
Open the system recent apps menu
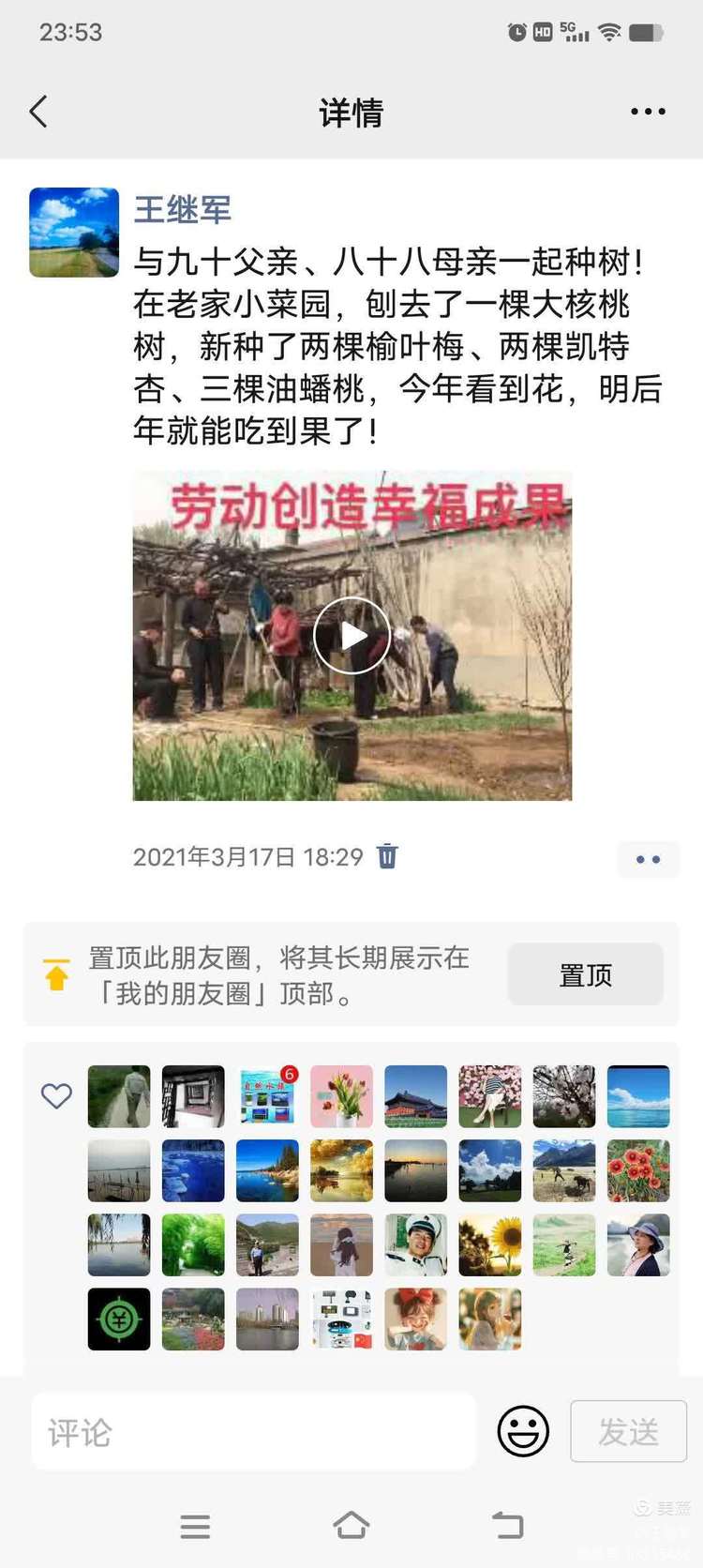195,1526
